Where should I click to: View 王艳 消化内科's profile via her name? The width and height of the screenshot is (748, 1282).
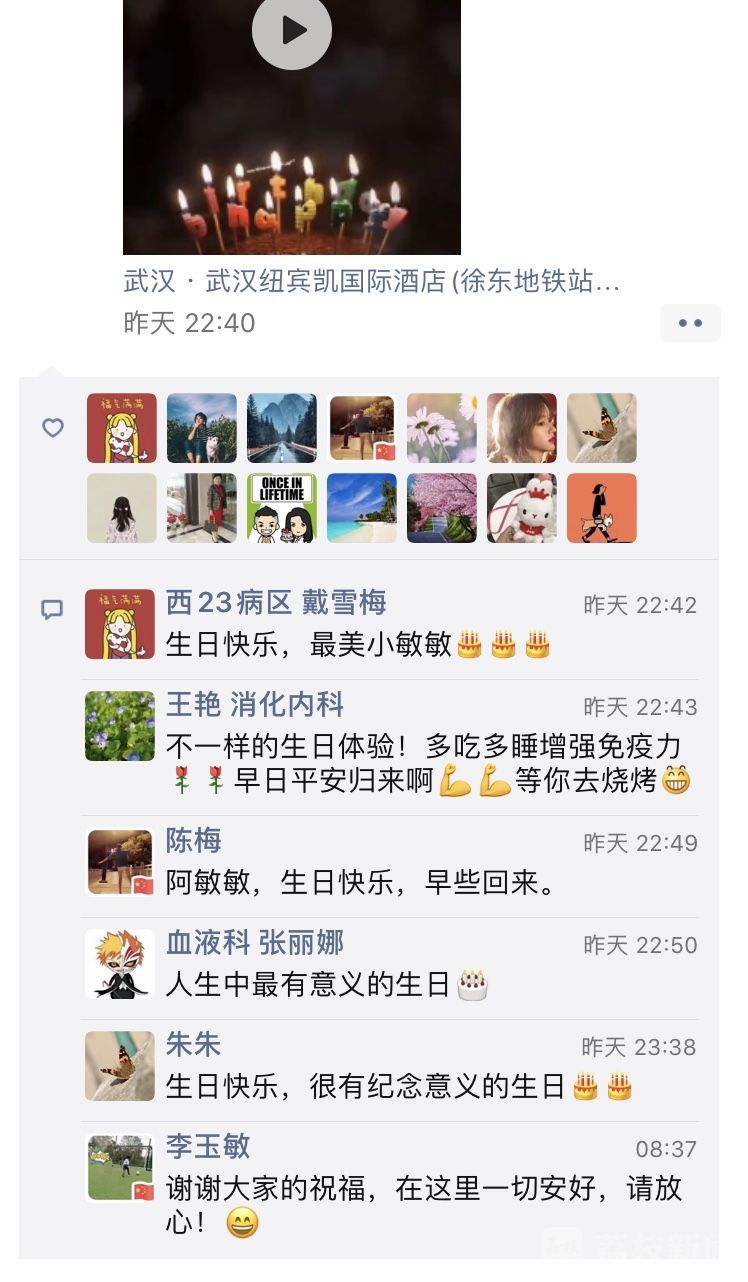tap(255, 705)
